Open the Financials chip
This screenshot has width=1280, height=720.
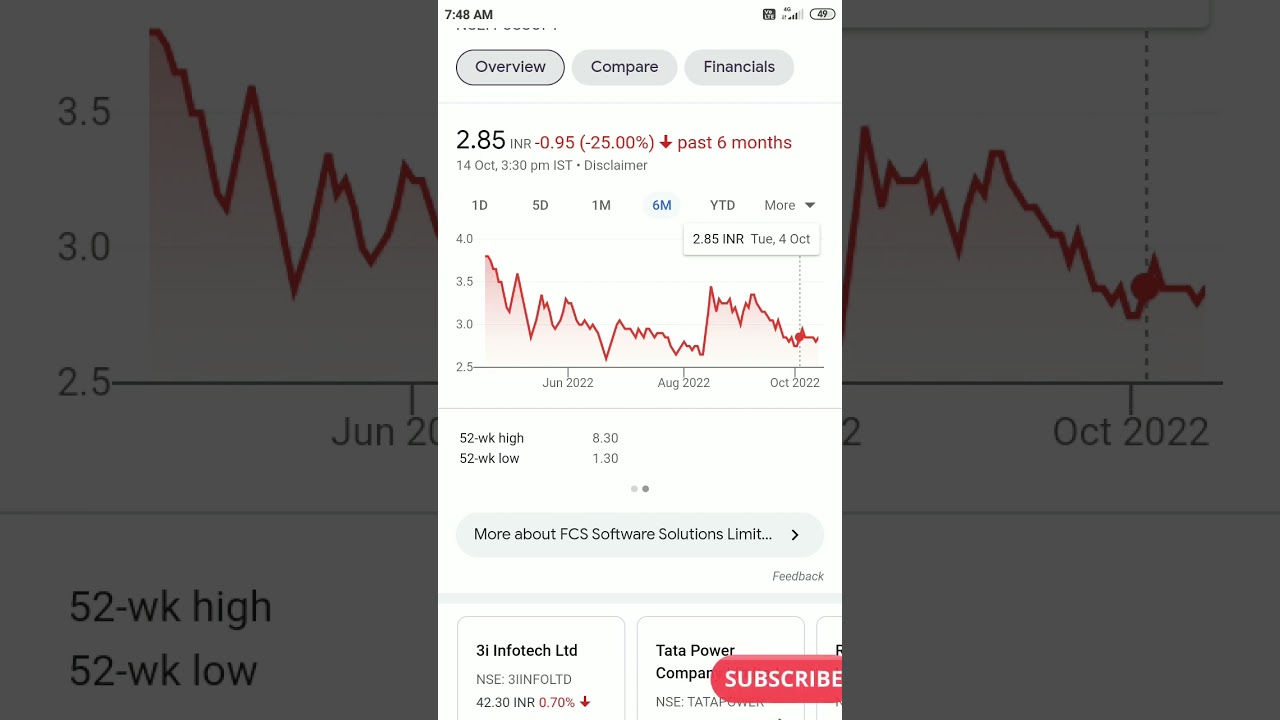tap(739, 67)
